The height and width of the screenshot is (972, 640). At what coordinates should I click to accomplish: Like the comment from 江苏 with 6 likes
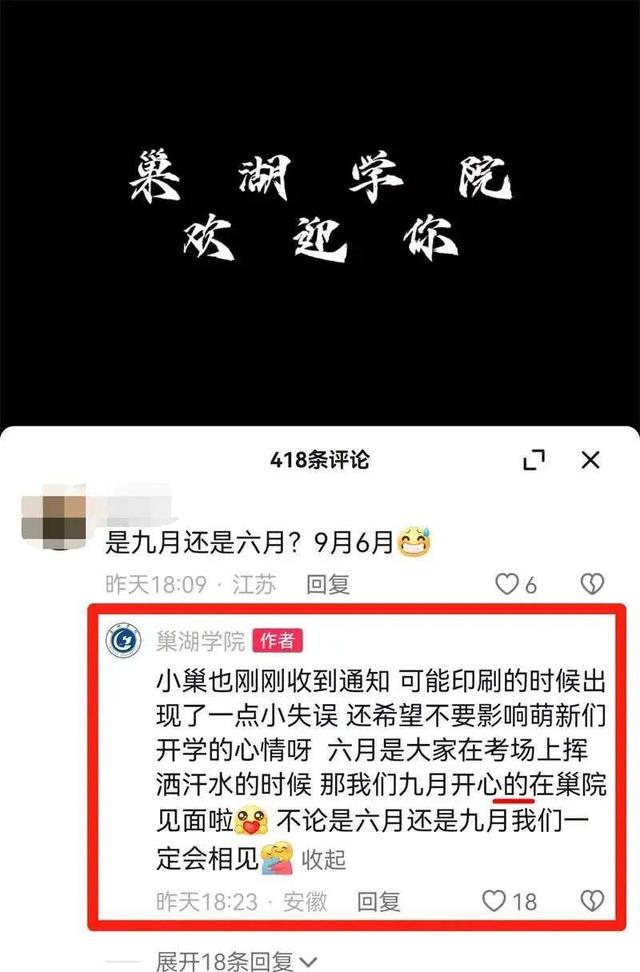click(x=508, y=584)
